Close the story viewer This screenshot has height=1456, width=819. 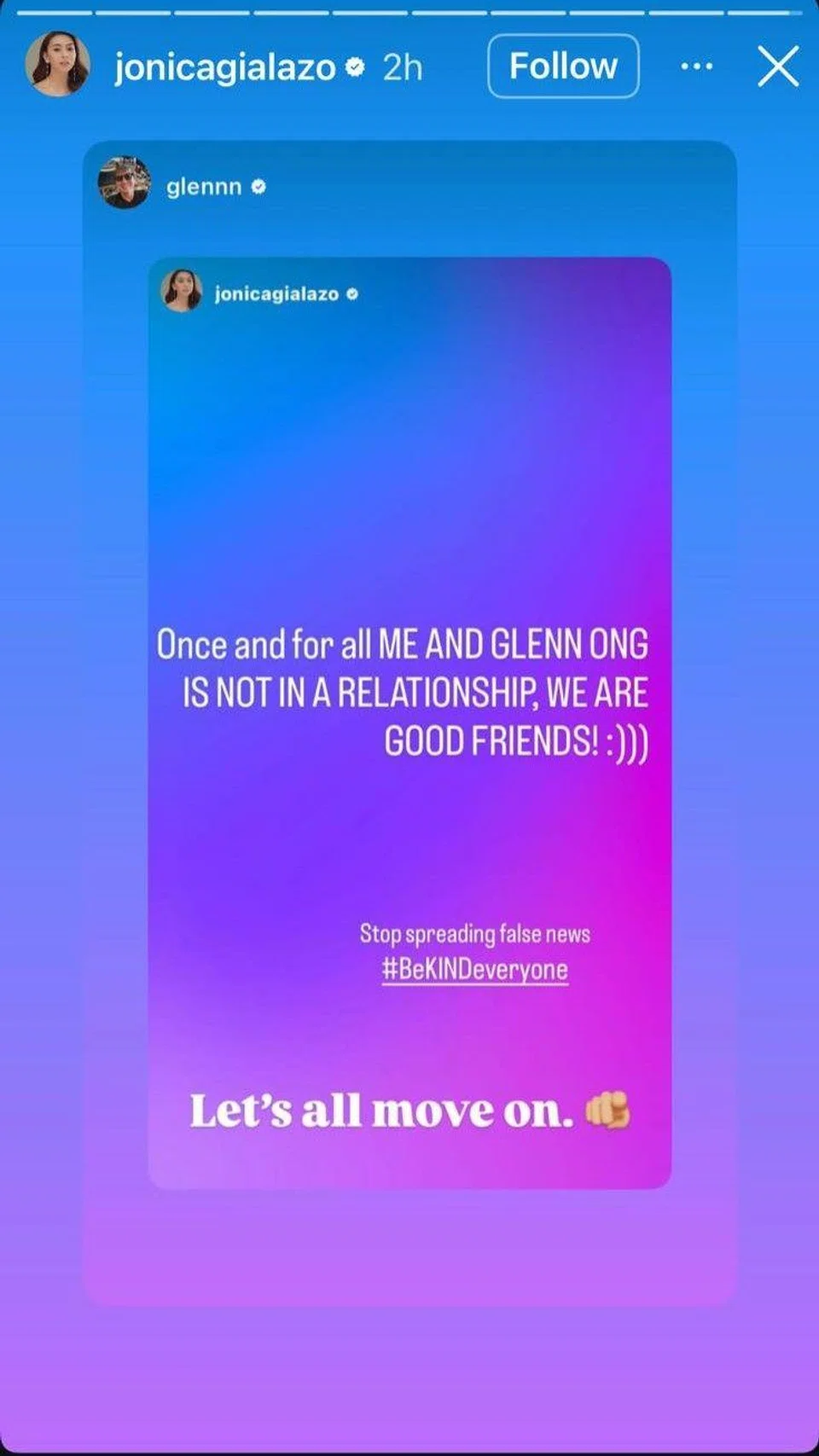click(x=777, y=67)
